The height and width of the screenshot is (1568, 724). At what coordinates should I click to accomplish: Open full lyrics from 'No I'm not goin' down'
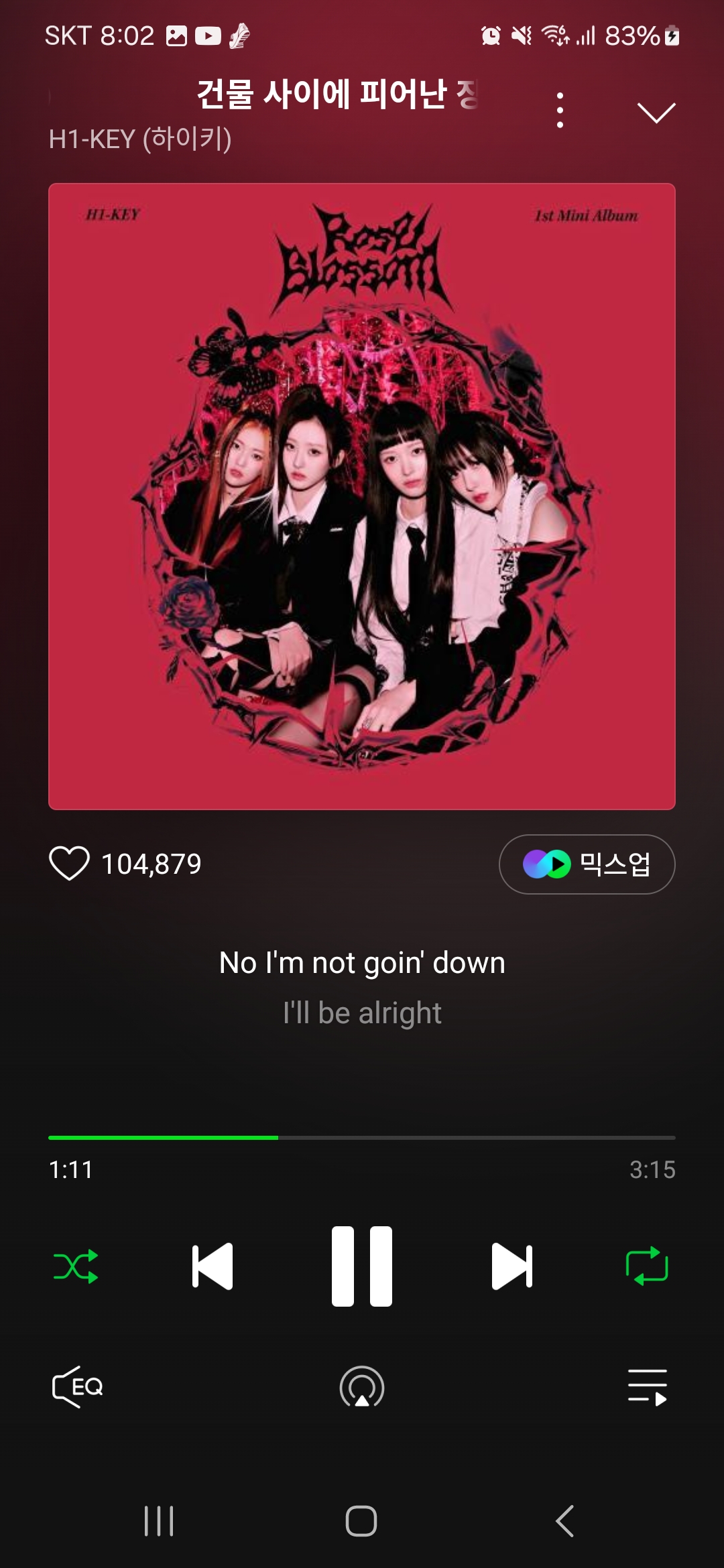(362, 963)
